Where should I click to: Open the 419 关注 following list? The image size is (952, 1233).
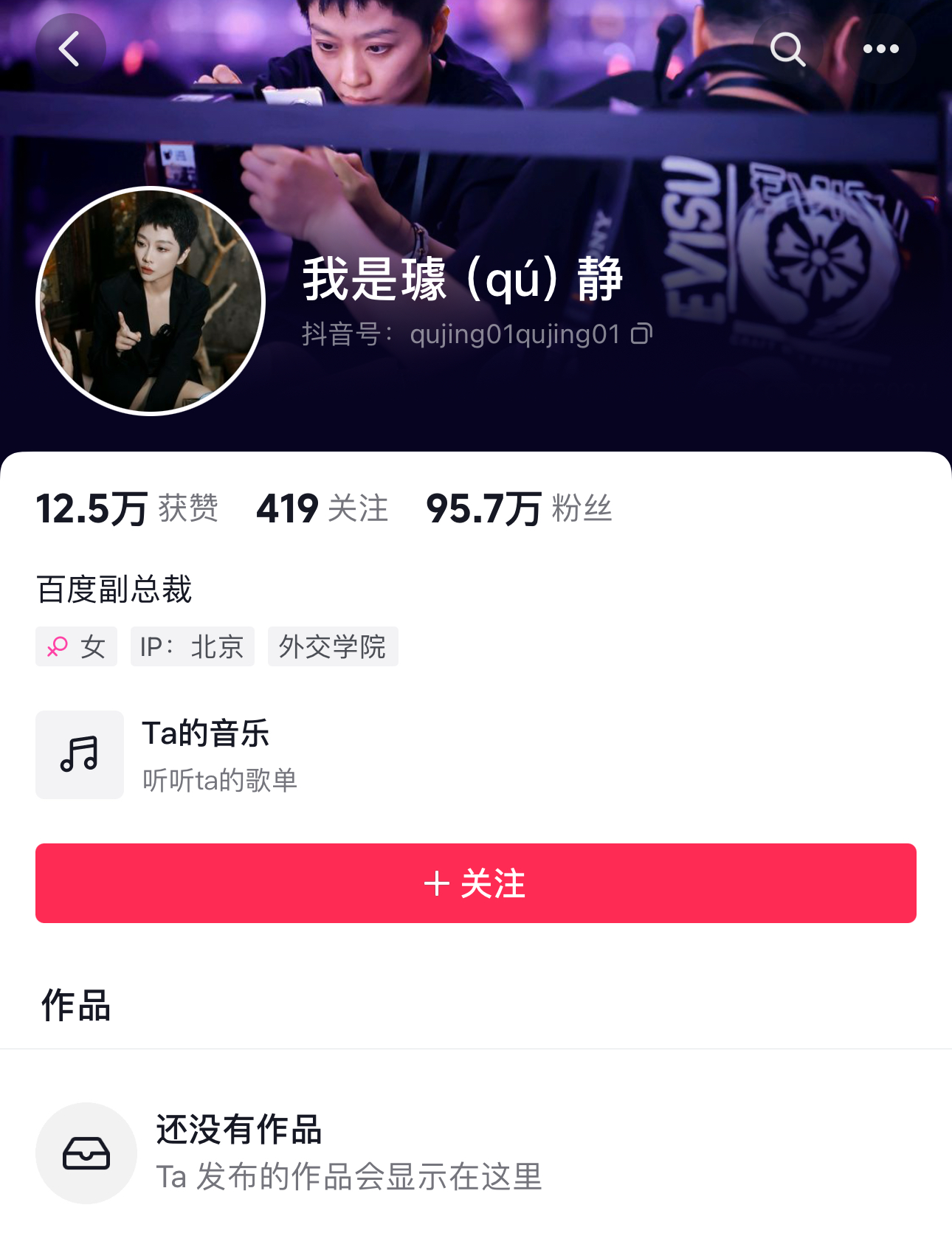[322, 509]
